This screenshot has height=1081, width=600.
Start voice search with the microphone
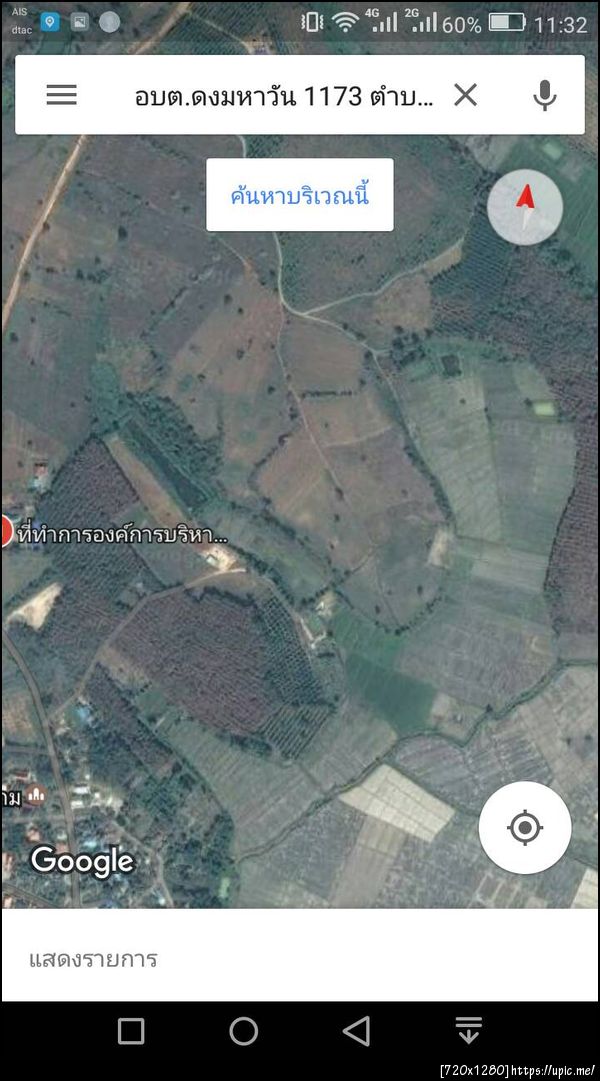544,95
